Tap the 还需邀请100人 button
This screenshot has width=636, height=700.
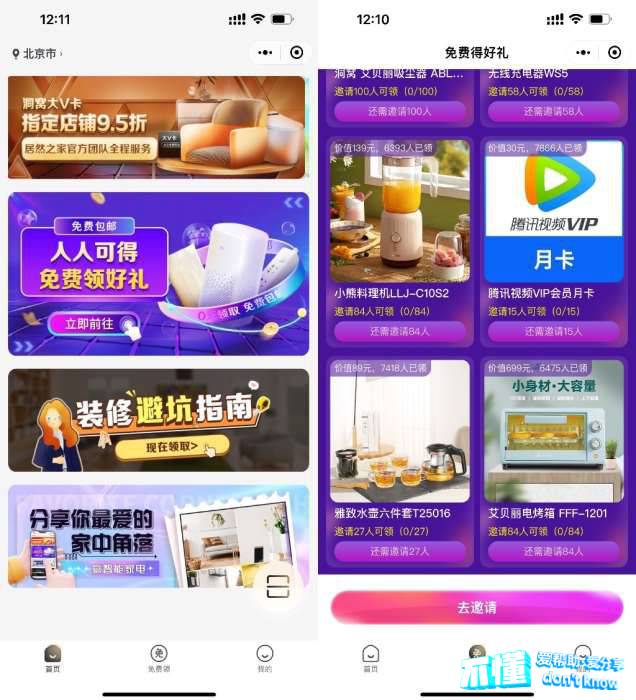(400, 111)
